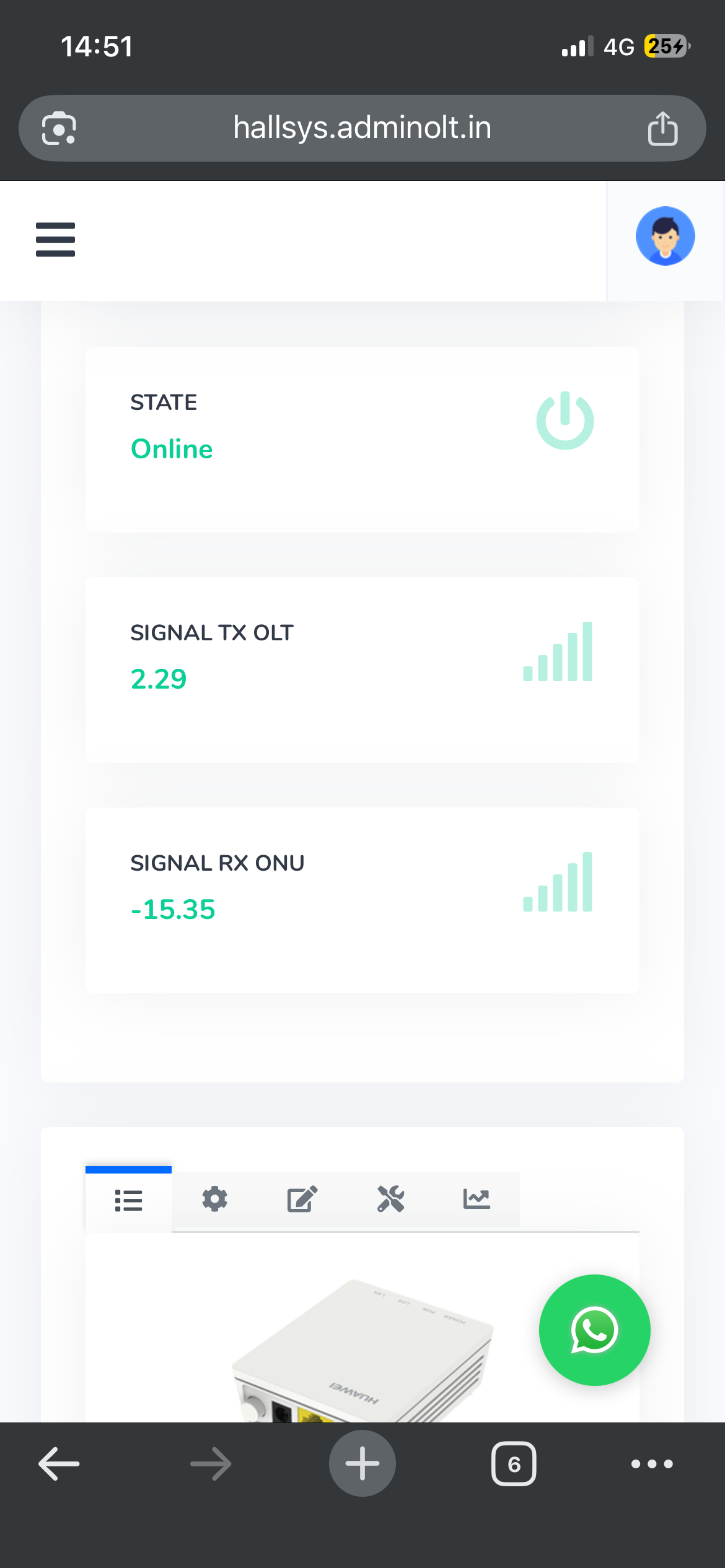This screenshot has height=1568, width=725.
Task: Switch to the list details tab
Action: [128, 1200]
